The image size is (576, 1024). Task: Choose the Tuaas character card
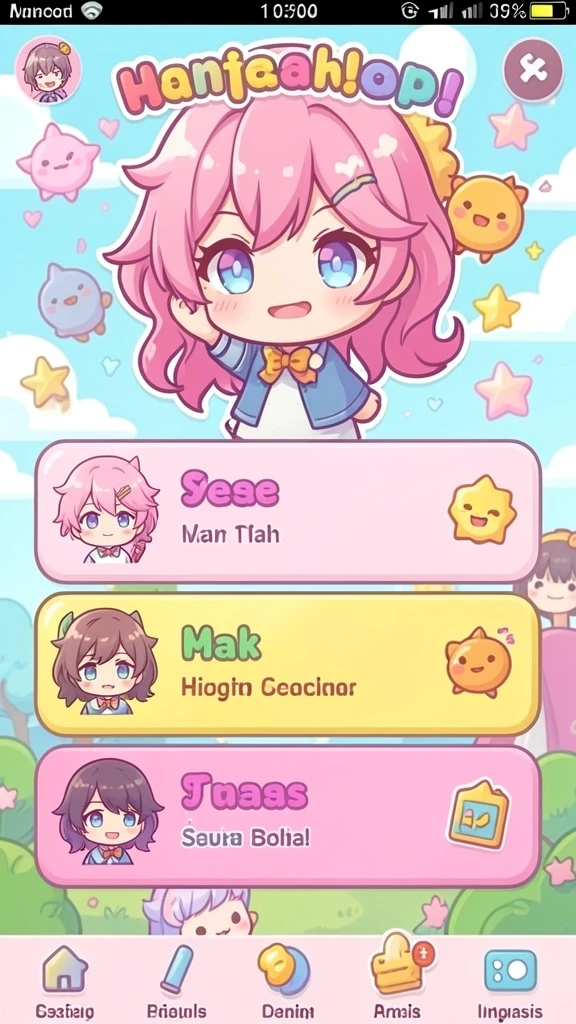pyautogui.click(x=288, y=816)
